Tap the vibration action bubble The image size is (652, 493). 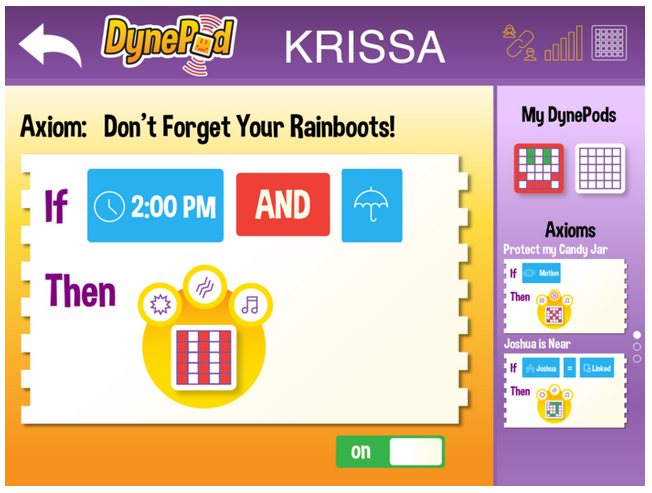click(204, 284)
